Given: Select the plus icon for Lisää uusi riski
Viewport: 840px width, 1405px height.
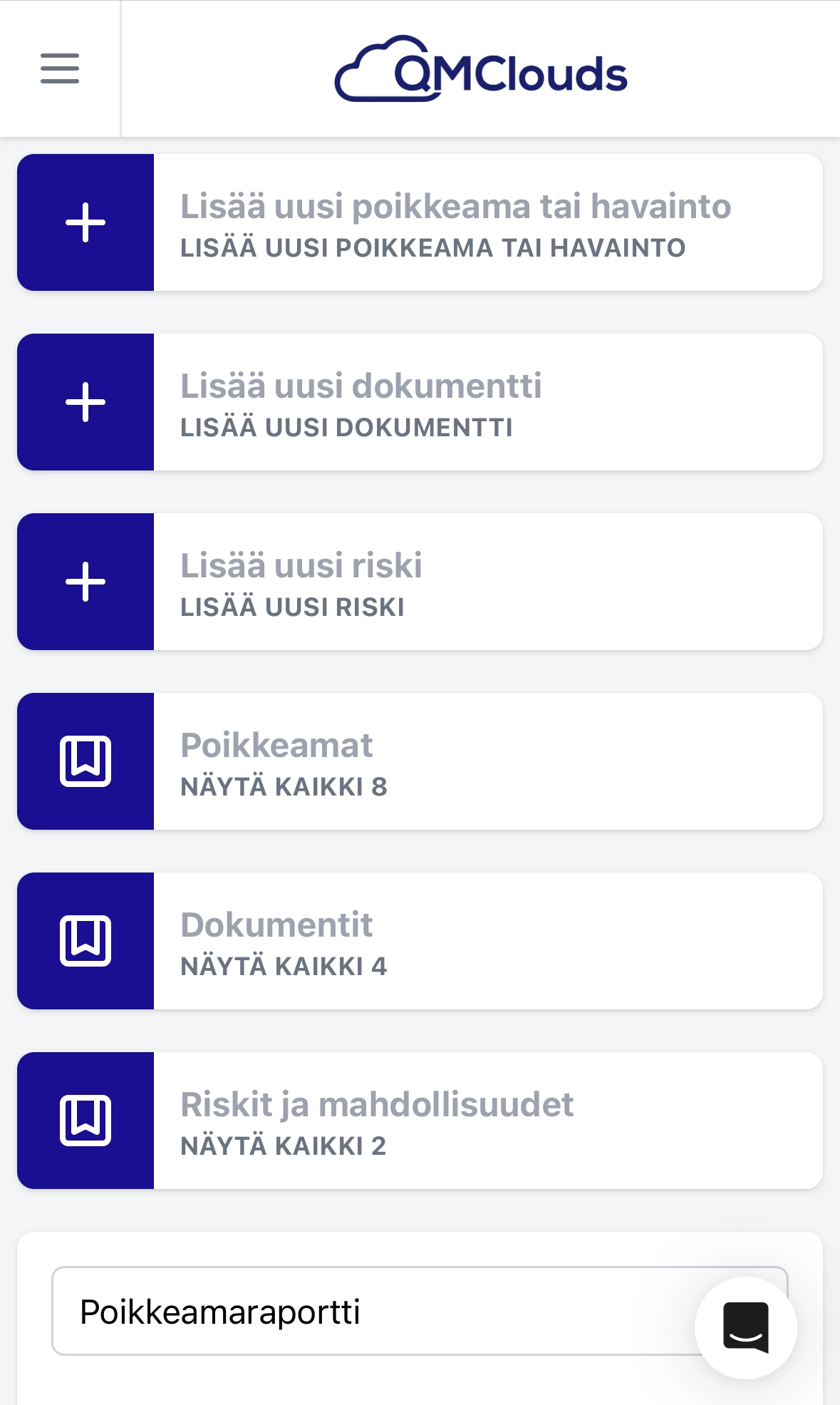Looking at the screenshot, I should point(85,582).
